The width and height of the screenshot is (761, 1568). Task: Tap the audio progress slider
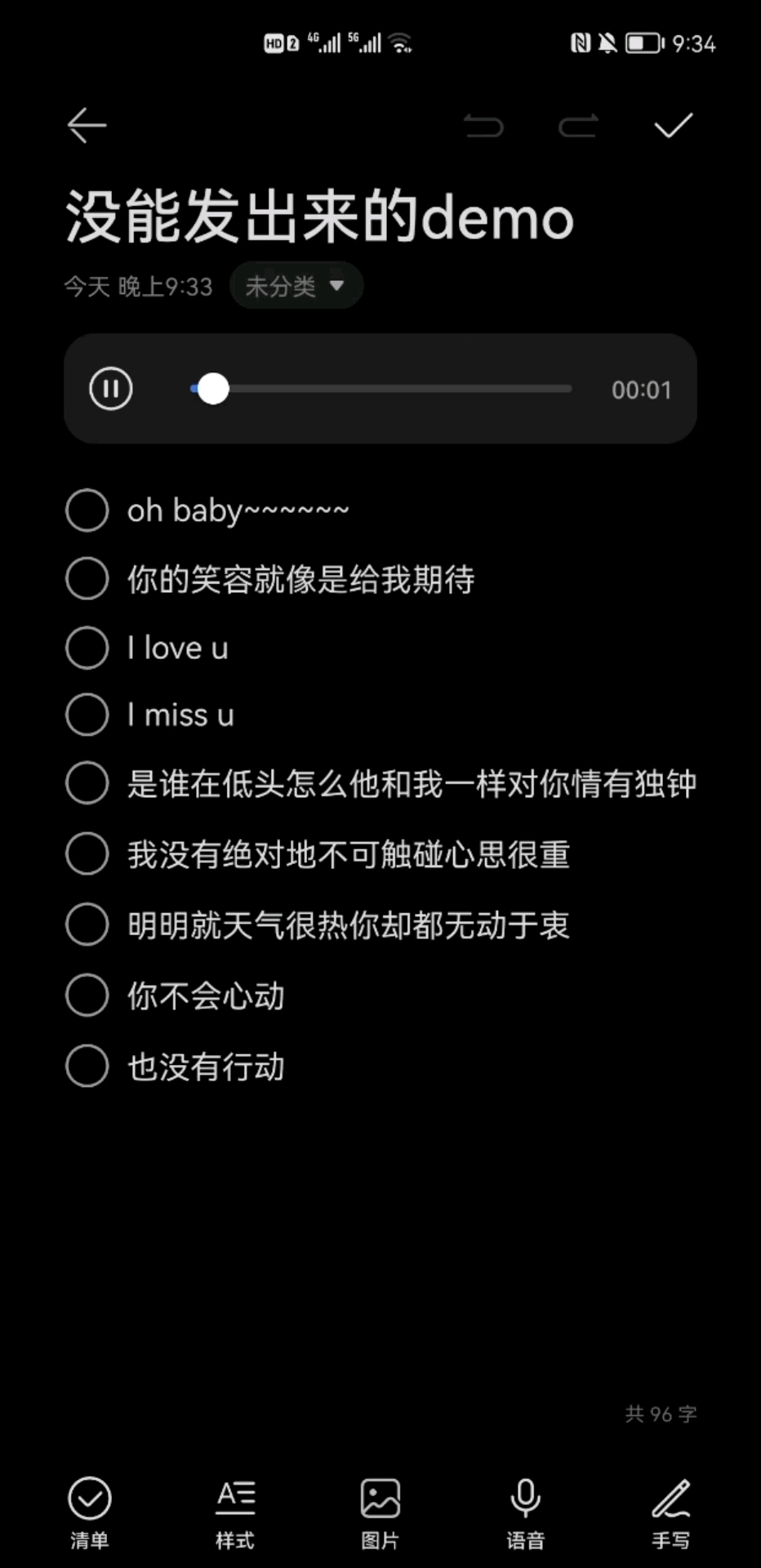coord(380,389)
